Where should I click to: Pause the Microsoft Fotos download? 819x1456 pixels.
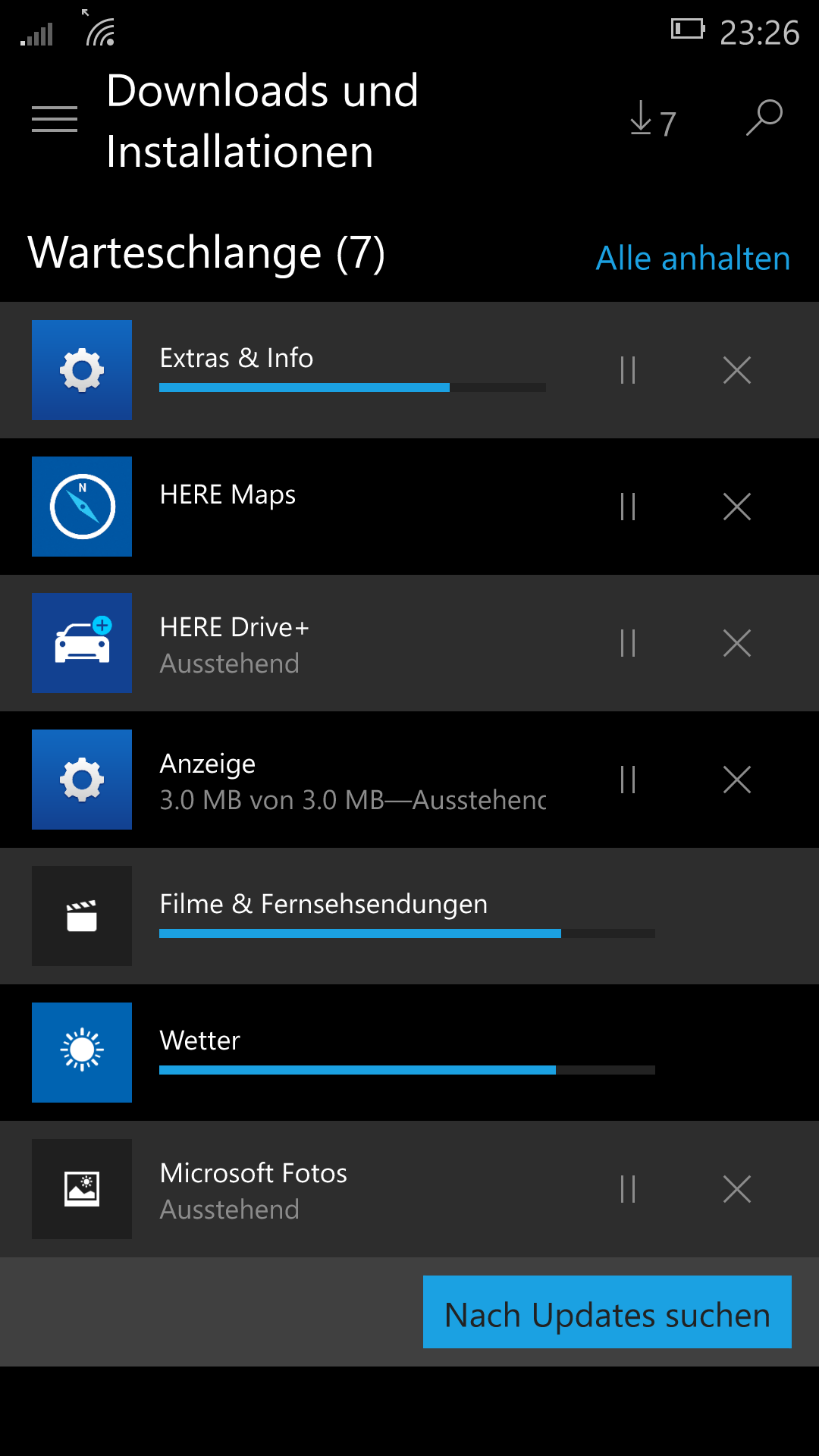click(628, 1189)
